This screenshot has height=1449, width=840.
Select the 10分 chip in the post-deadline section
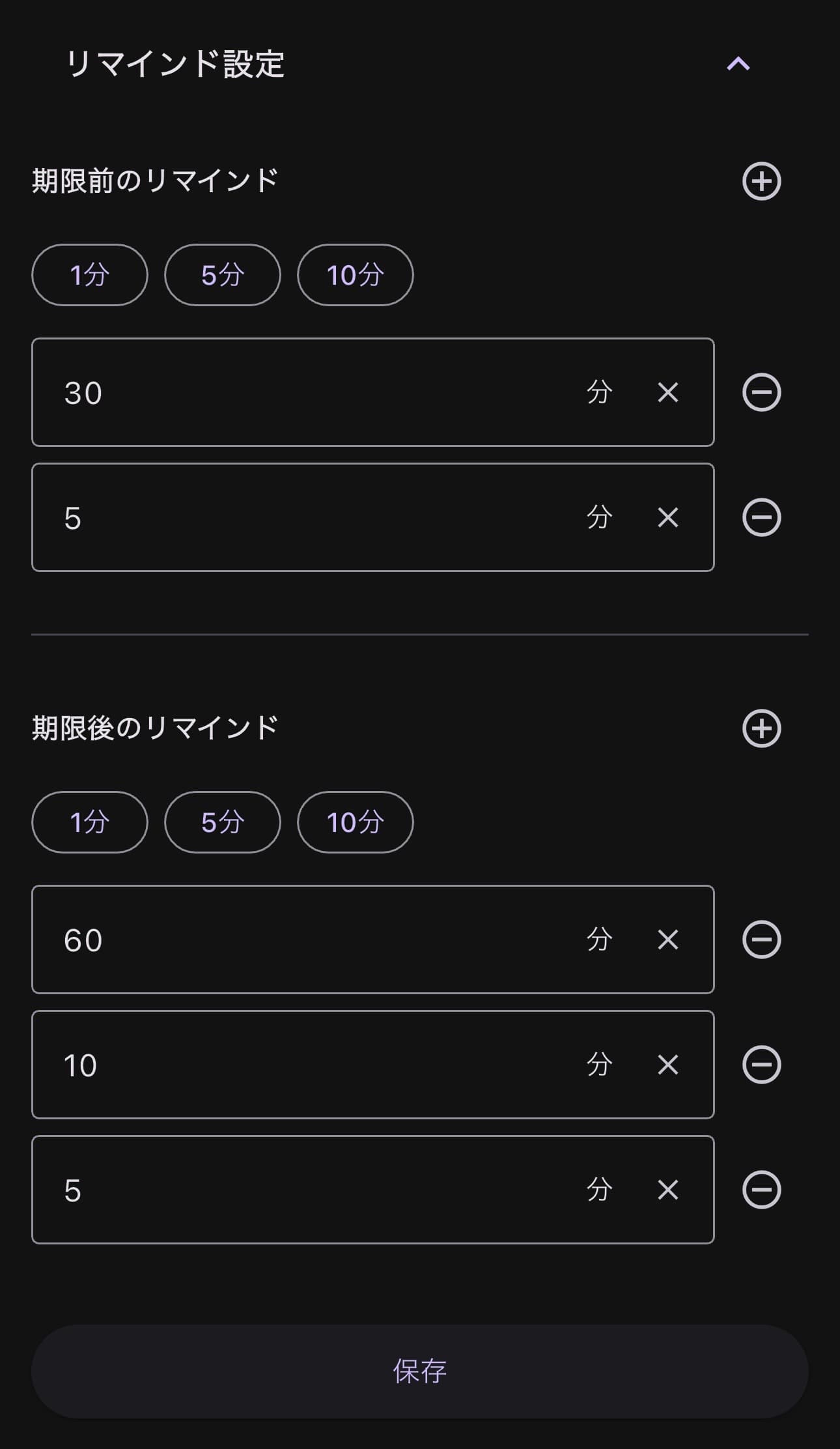tap(355, 822)
